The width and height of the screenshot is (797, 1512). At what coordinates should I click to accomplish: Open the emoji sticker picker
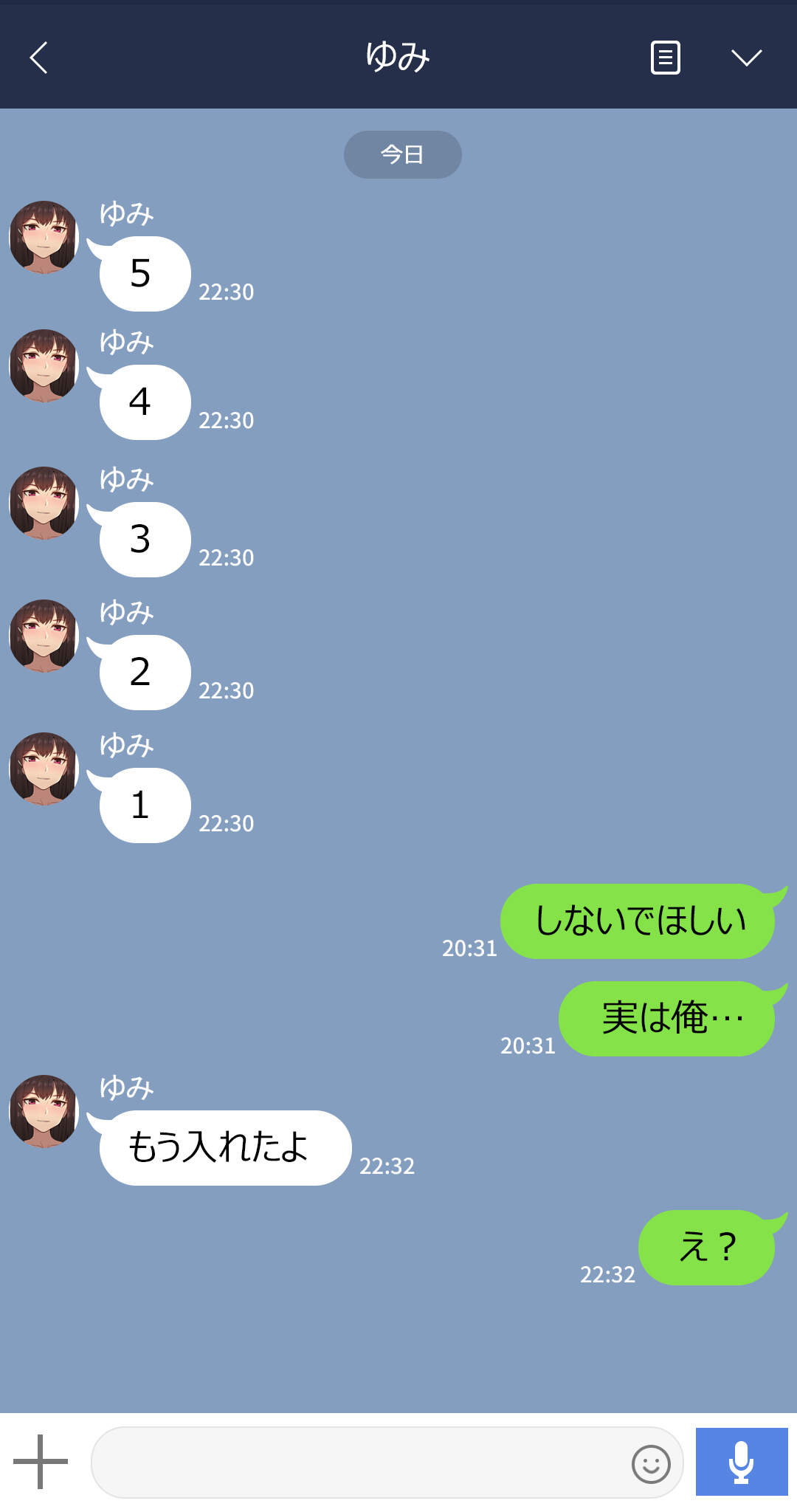pos(651,1463)
